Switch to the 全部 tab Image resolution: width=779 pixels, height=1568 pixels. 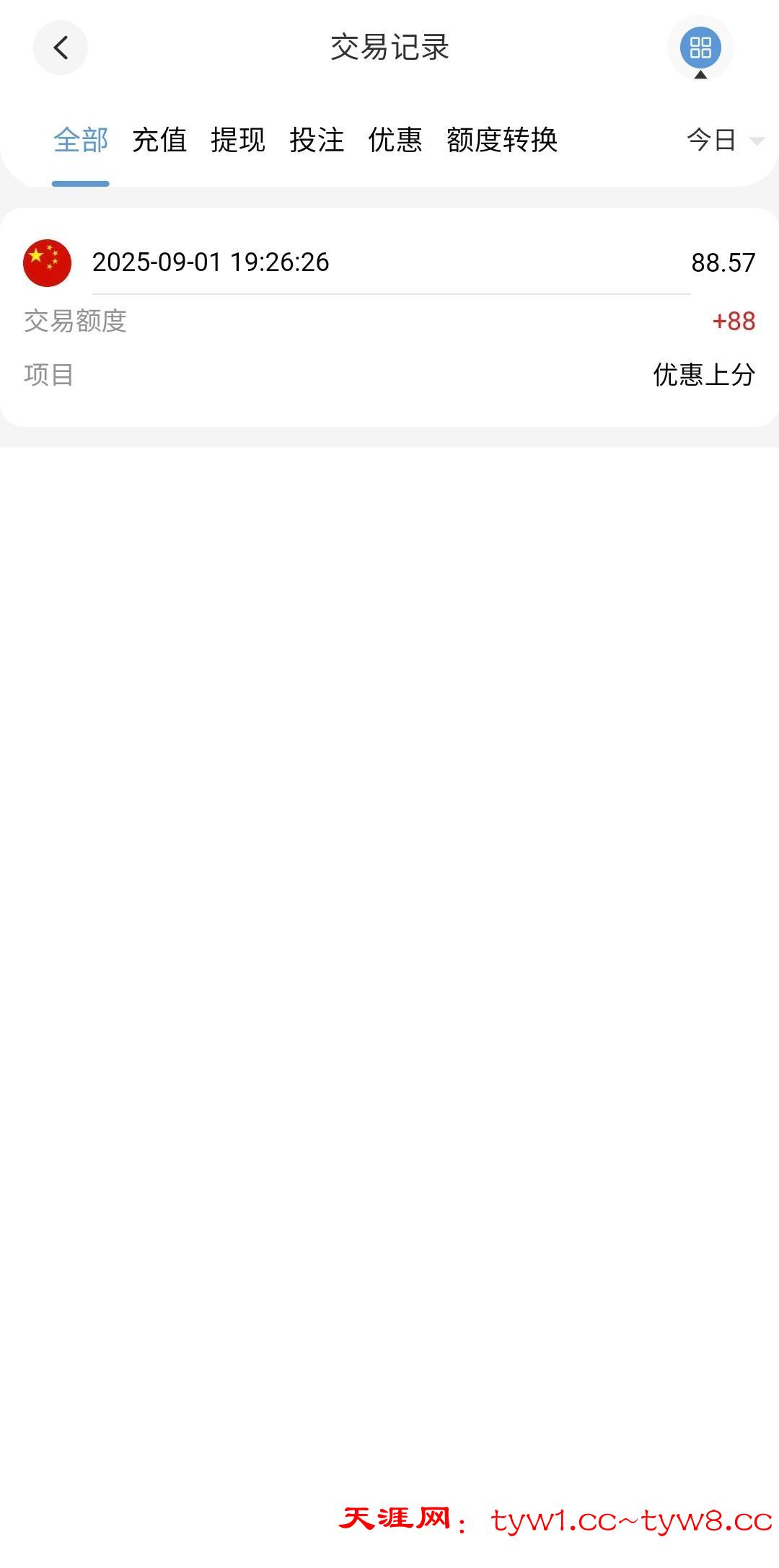[81, 140]
